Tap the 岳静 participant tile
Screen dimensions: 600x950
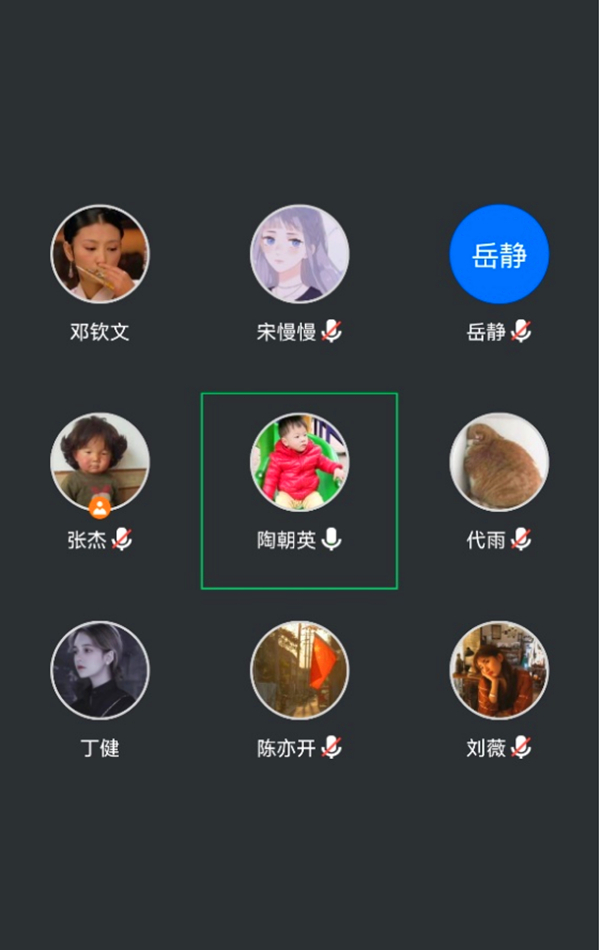[499, 254]
